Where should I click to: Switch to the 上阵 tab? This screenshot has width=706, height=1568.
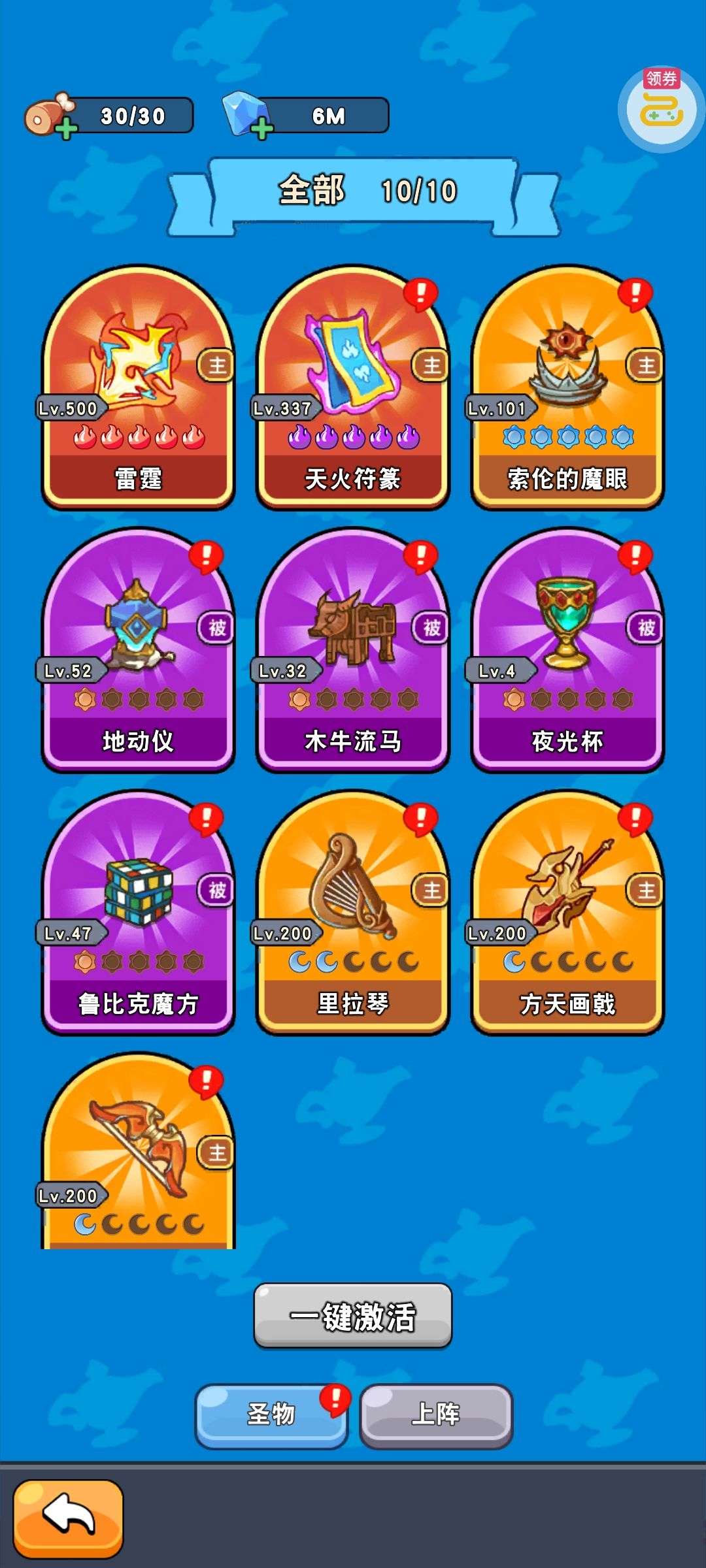436,1414
